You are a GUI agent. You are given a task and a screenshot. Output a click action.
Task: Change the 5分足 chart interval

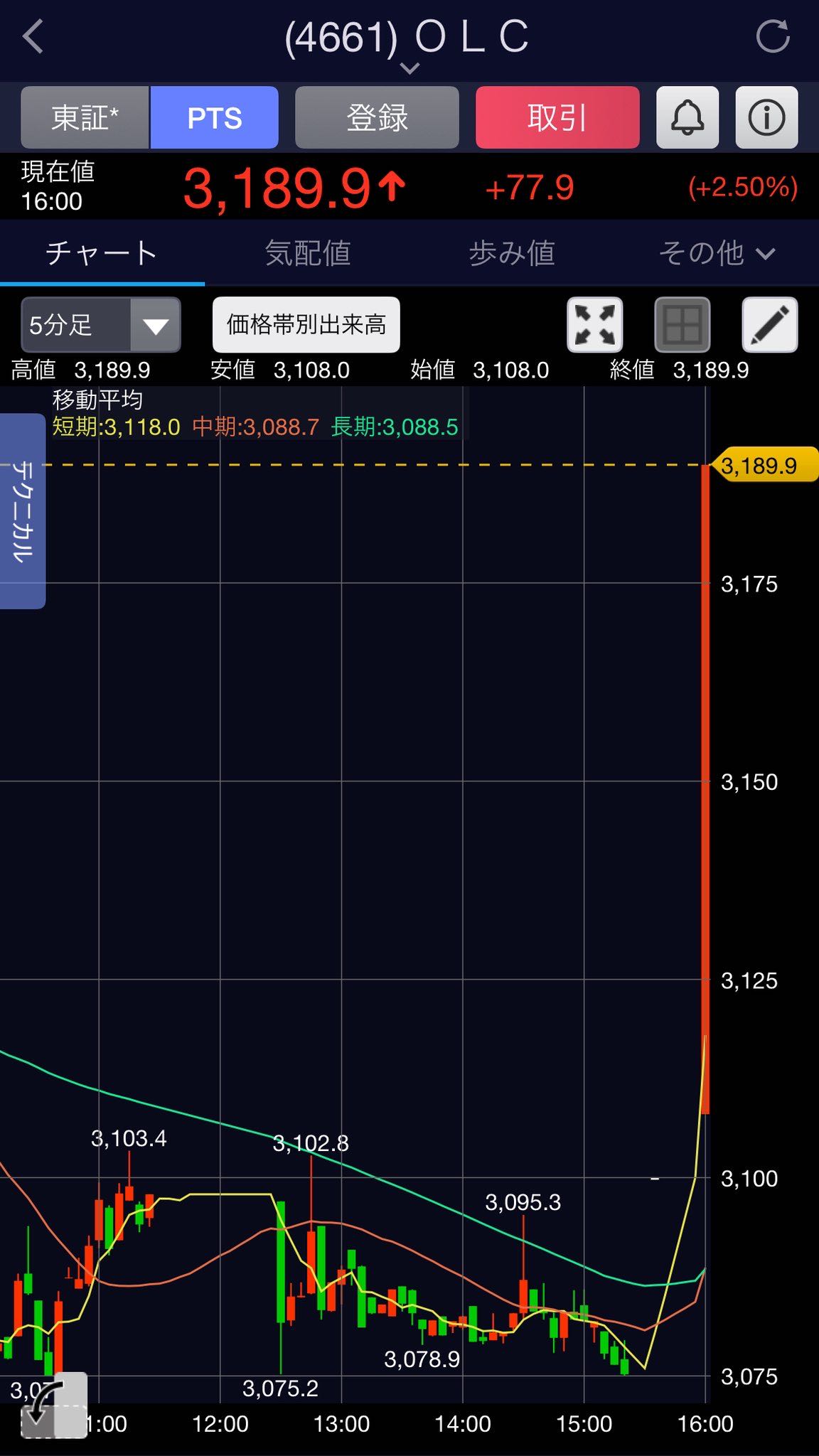pos(101,325)
